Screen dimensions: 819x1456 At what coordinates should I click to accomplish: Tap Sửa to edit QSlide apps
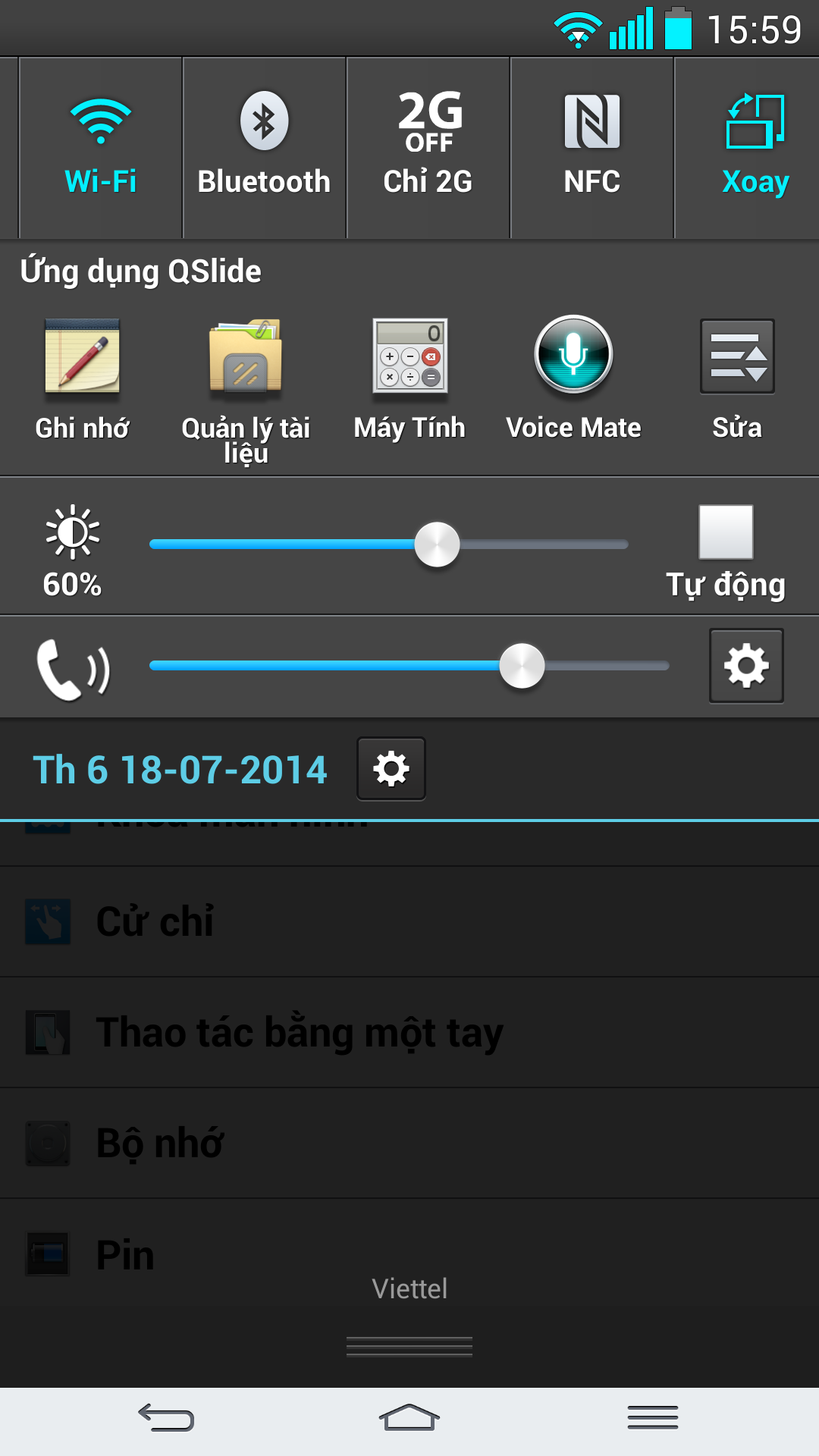tap(737, 377)
